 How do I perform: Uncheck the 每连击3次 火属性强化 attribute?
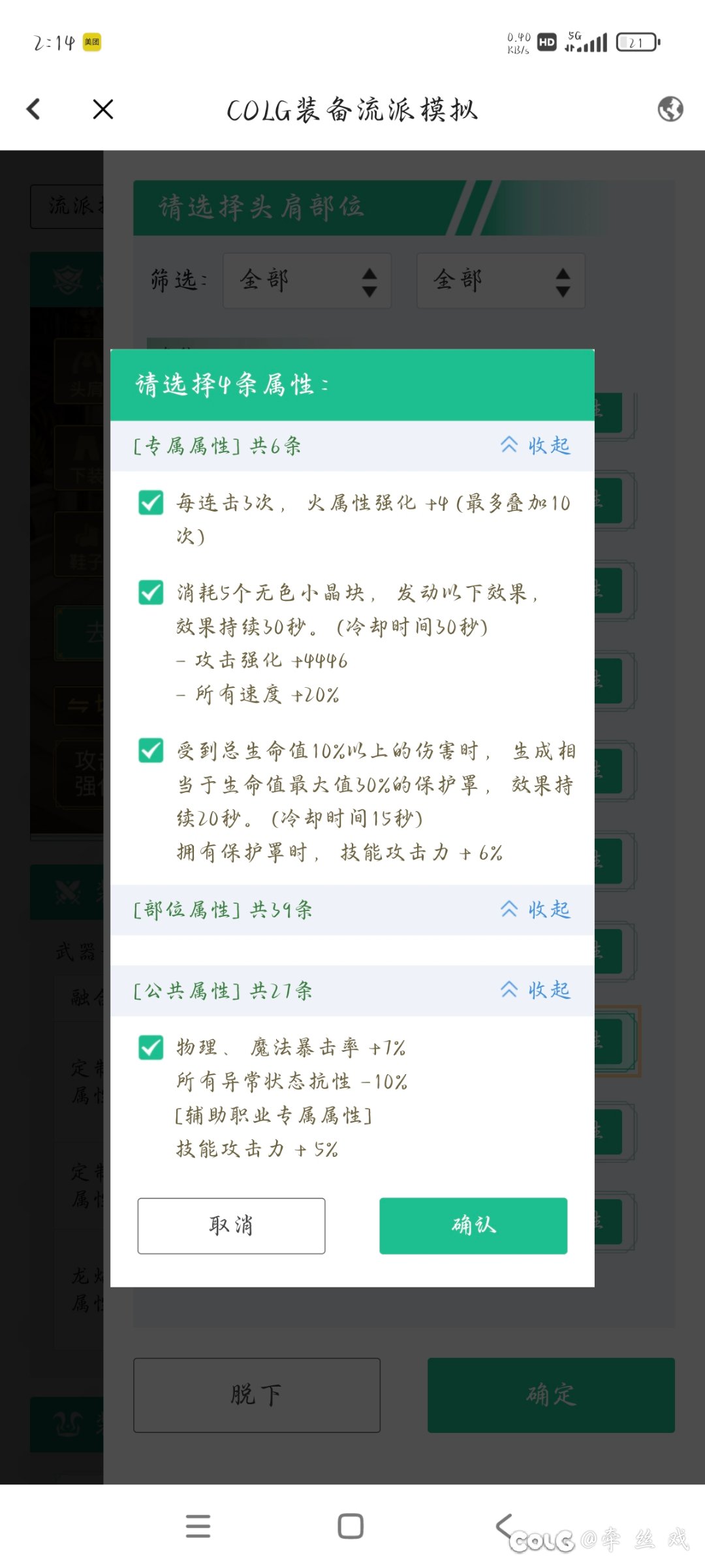click(151, 502)
